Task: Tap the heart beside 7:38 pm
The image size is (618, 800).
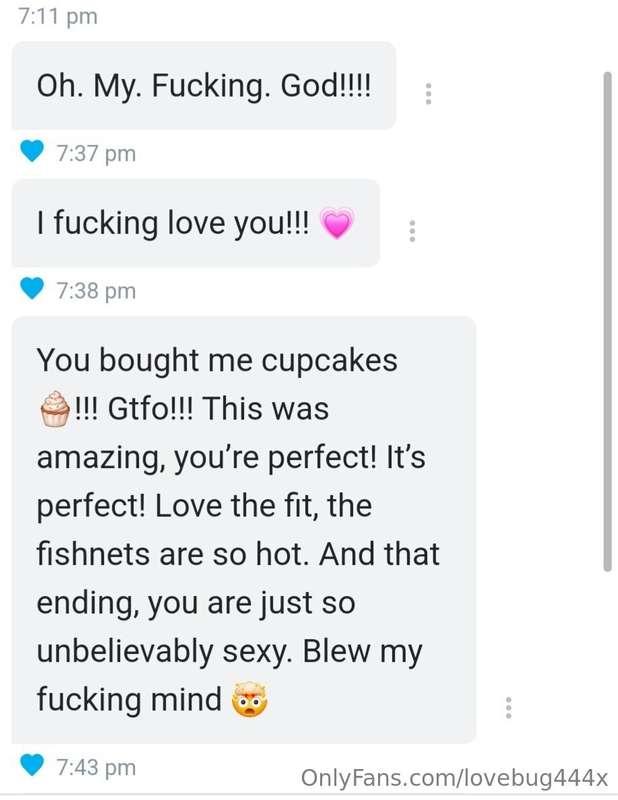Action: tap(33, 290)
